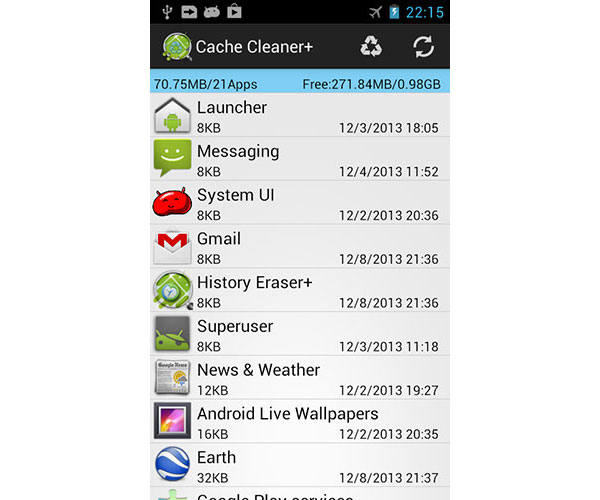Open System UI cache details
The height and width of the screenshot is (500, 600).
300,204
